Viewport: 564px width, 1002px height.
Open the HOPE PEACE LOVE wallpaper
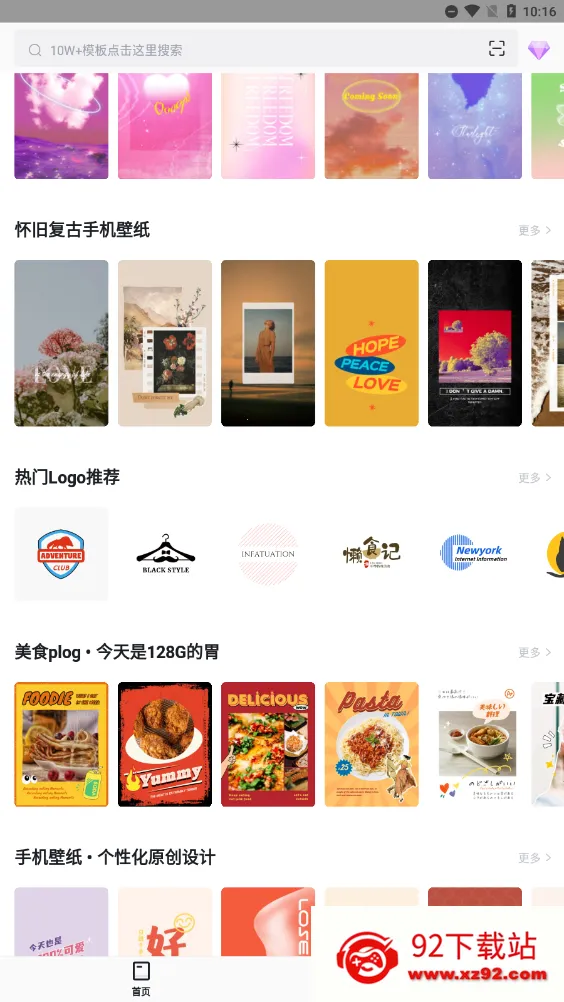click(x=372, y=343)
